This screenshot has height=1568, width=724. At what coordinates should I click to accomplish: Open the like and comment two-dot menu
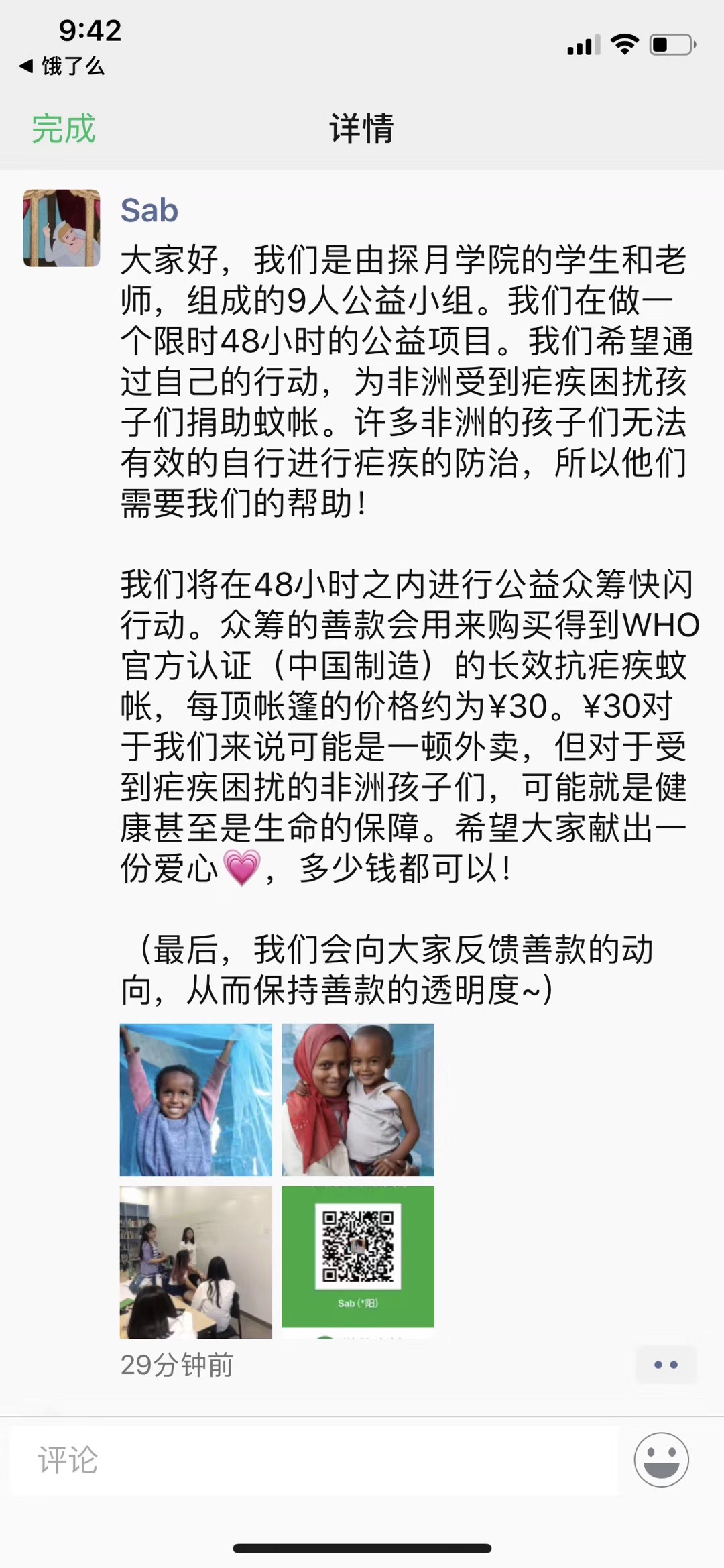[x=666, y=1365]
